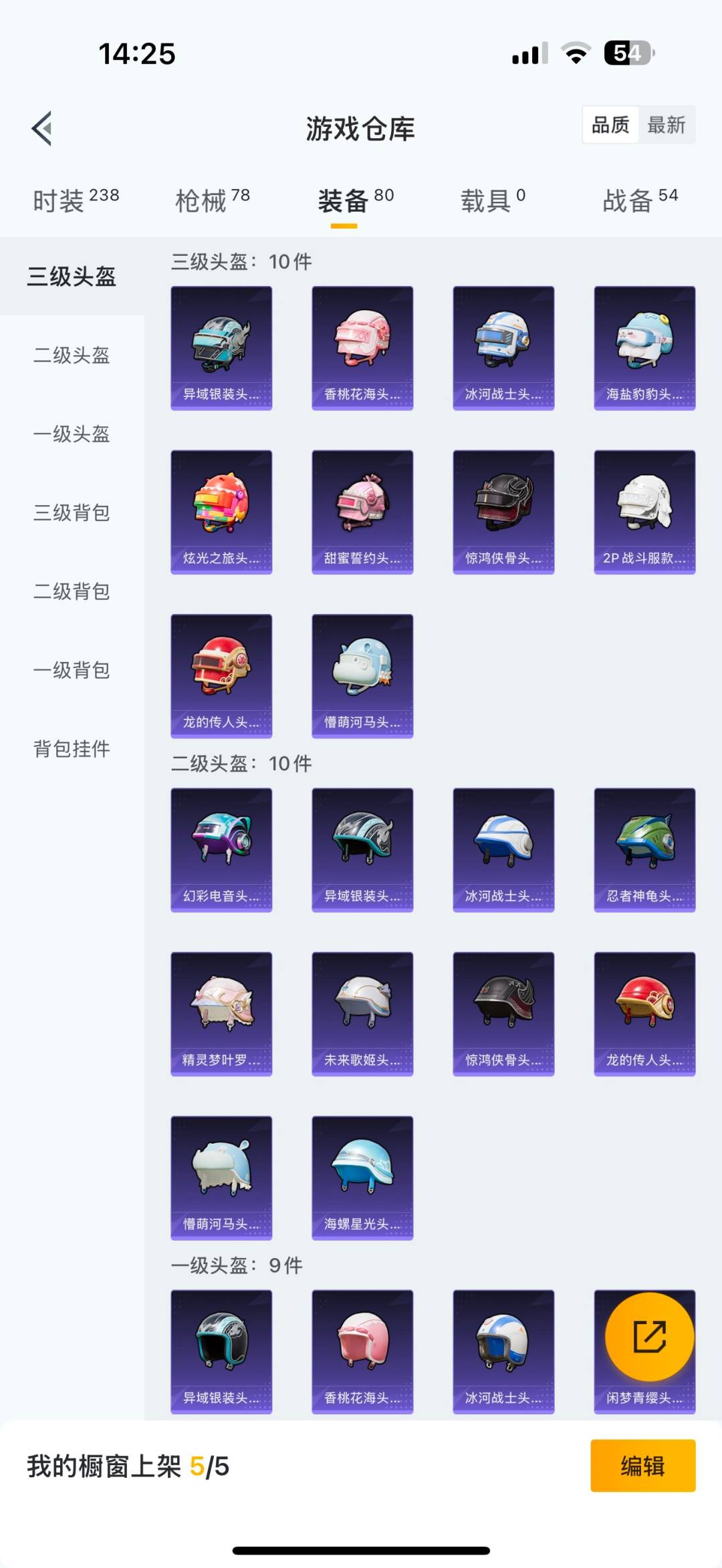Open the 海螺星光 helmet item

(362, 1177)
